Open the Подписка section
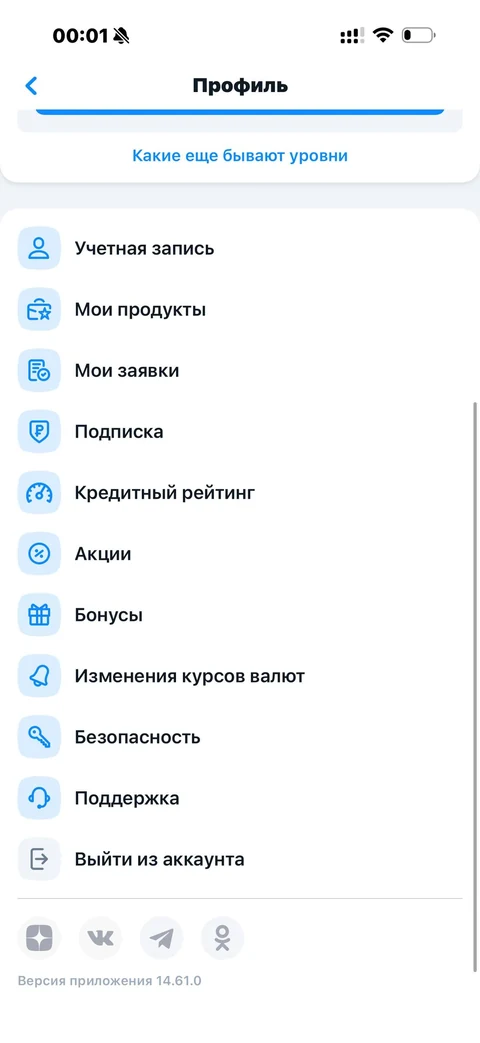 point(240,432)
